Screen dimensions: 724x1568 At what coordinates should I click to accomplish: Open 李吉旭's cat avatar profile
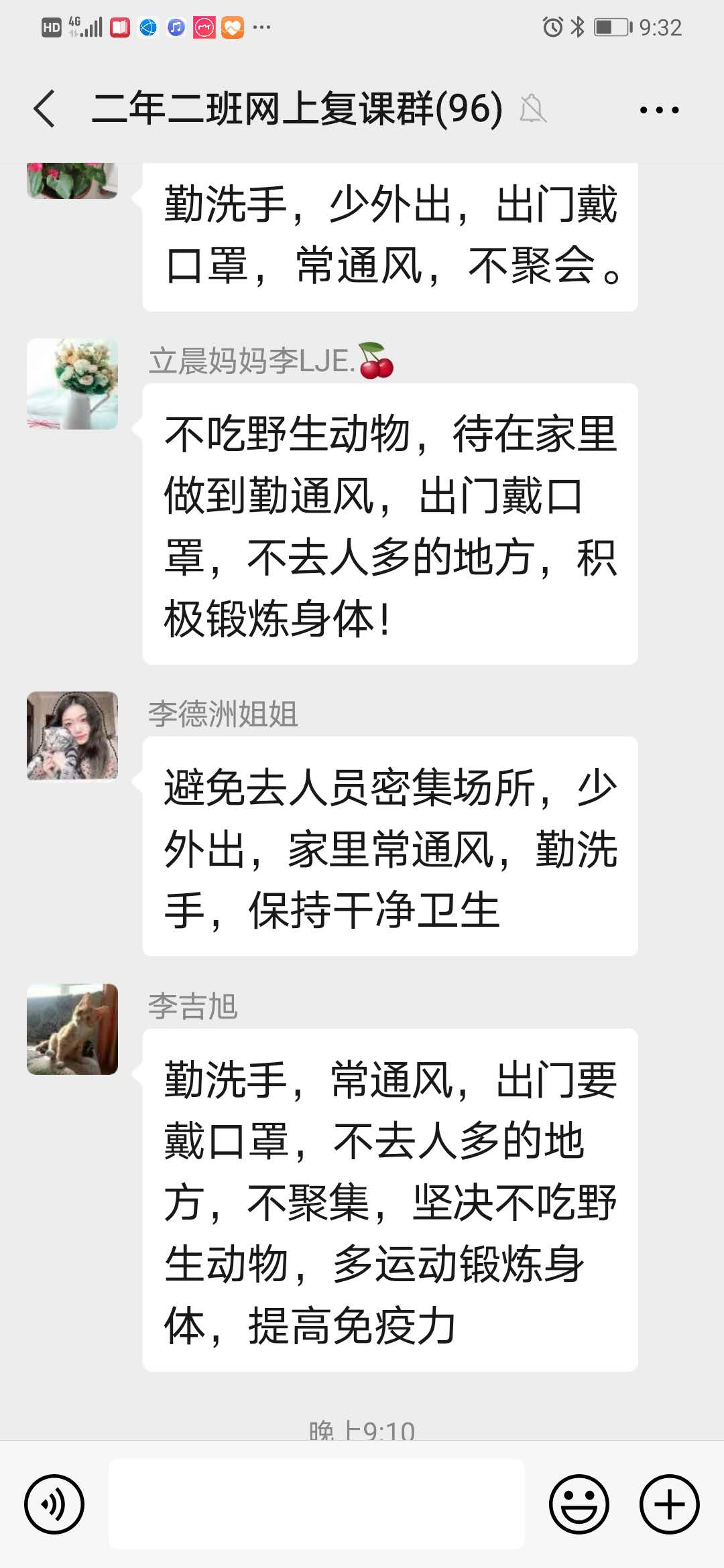coord(72,1029)
